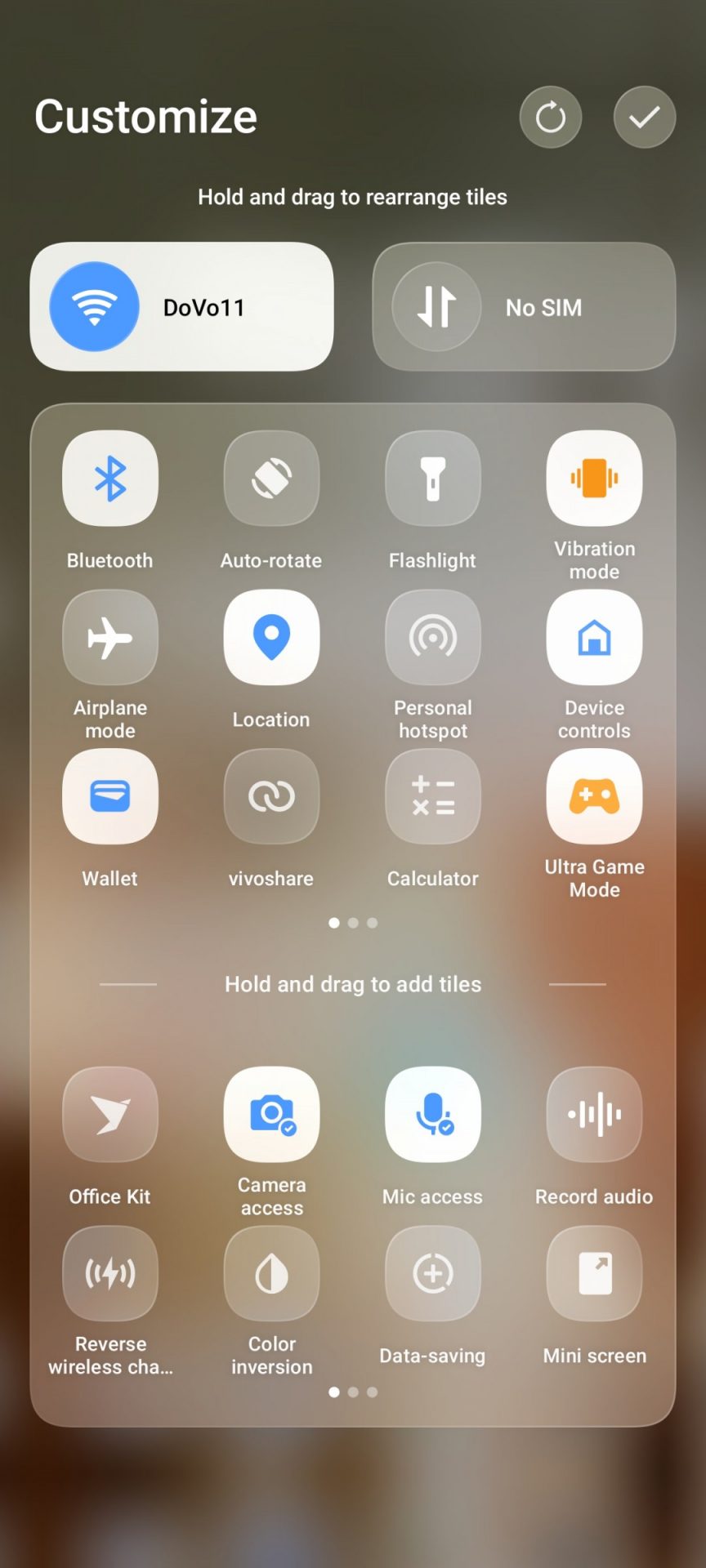Select the Camera access tile
706x1568 pixels.
tap(271, 1114)
